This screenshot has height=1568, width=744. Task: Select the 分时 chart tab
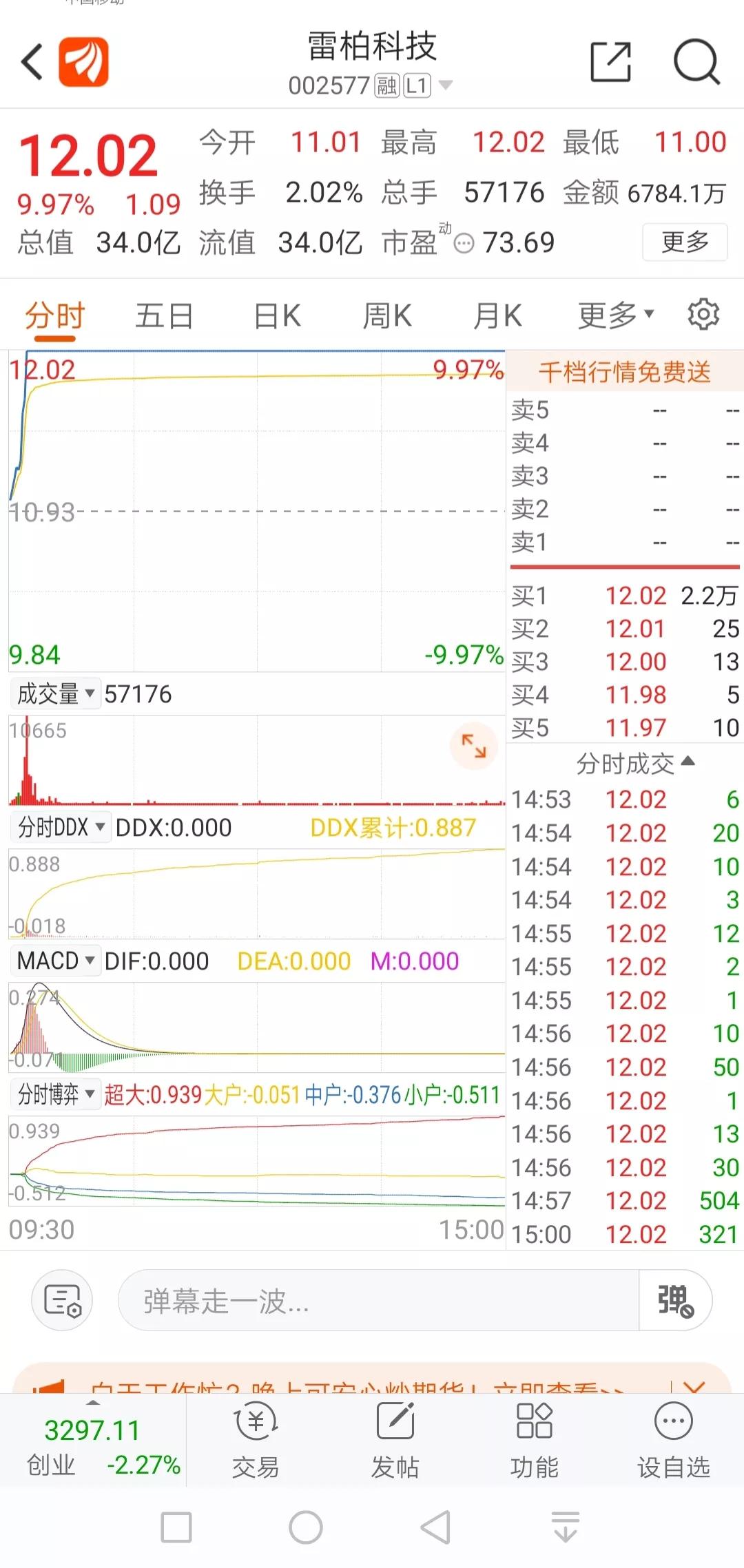click(x=53, y=315)
